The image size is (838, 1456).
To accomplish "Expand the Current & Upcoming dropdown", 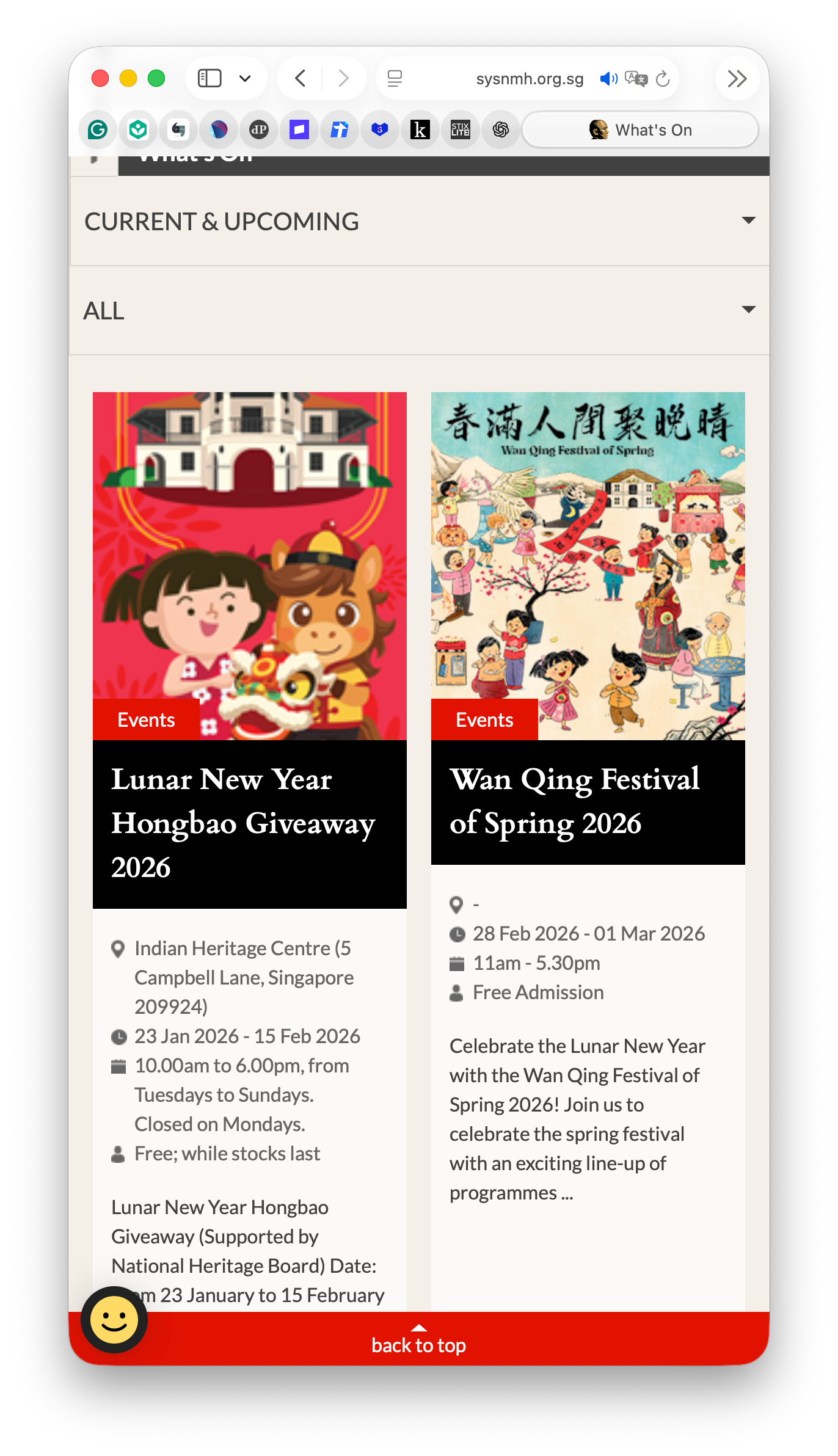I will point(419,221).
